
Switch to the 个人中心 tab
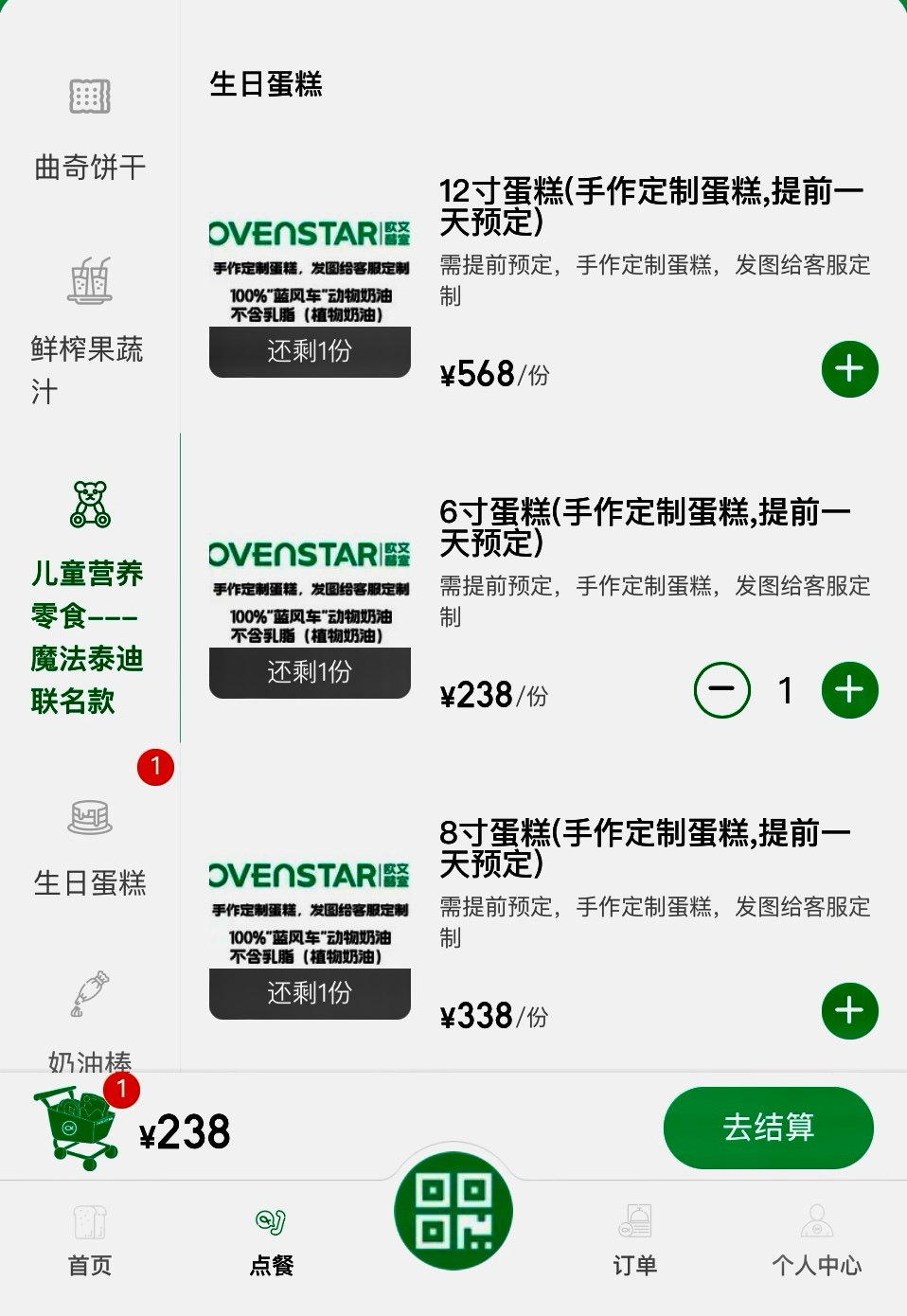816,1240
